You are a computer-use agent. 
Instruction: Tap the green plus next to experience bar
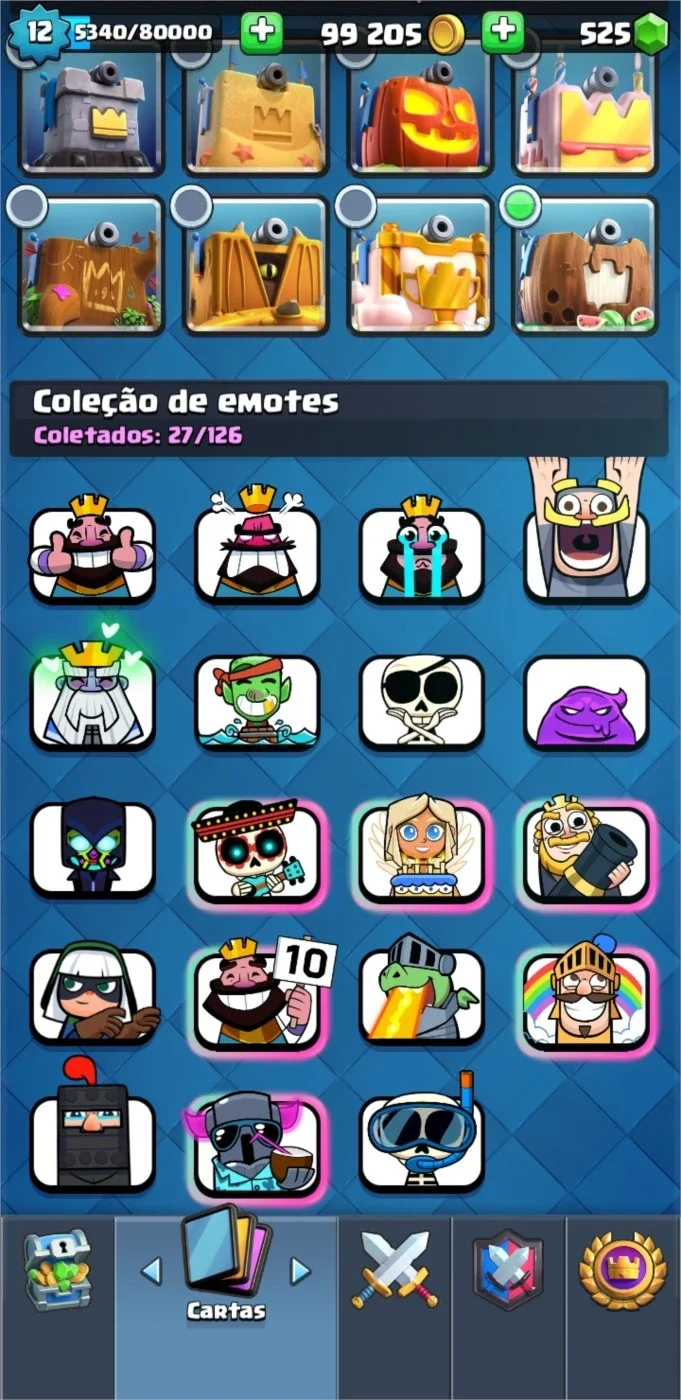(261, 32)
